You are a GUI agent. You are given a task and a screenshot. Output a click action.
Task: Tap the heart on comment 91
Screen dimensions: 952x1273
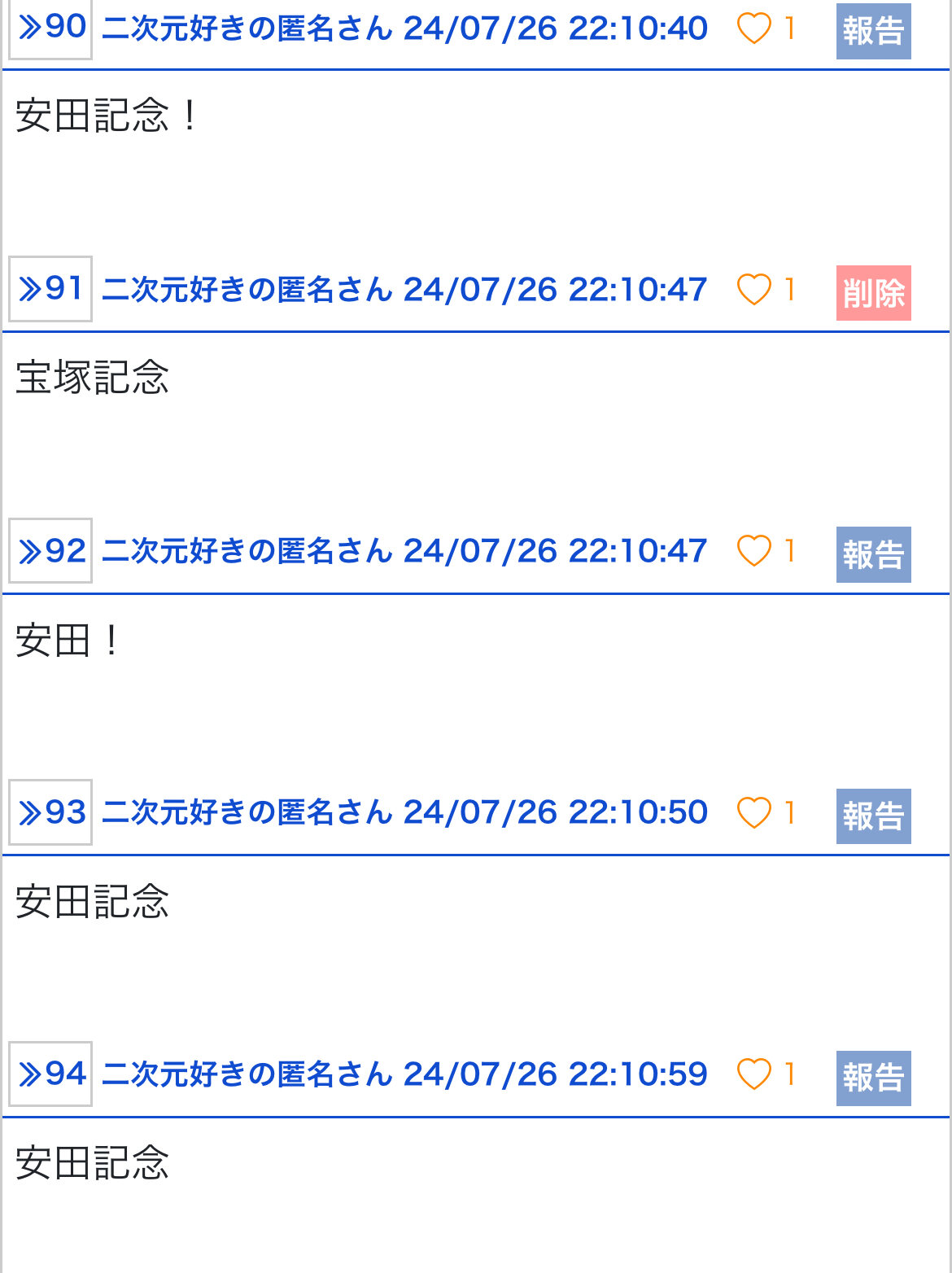753,290
